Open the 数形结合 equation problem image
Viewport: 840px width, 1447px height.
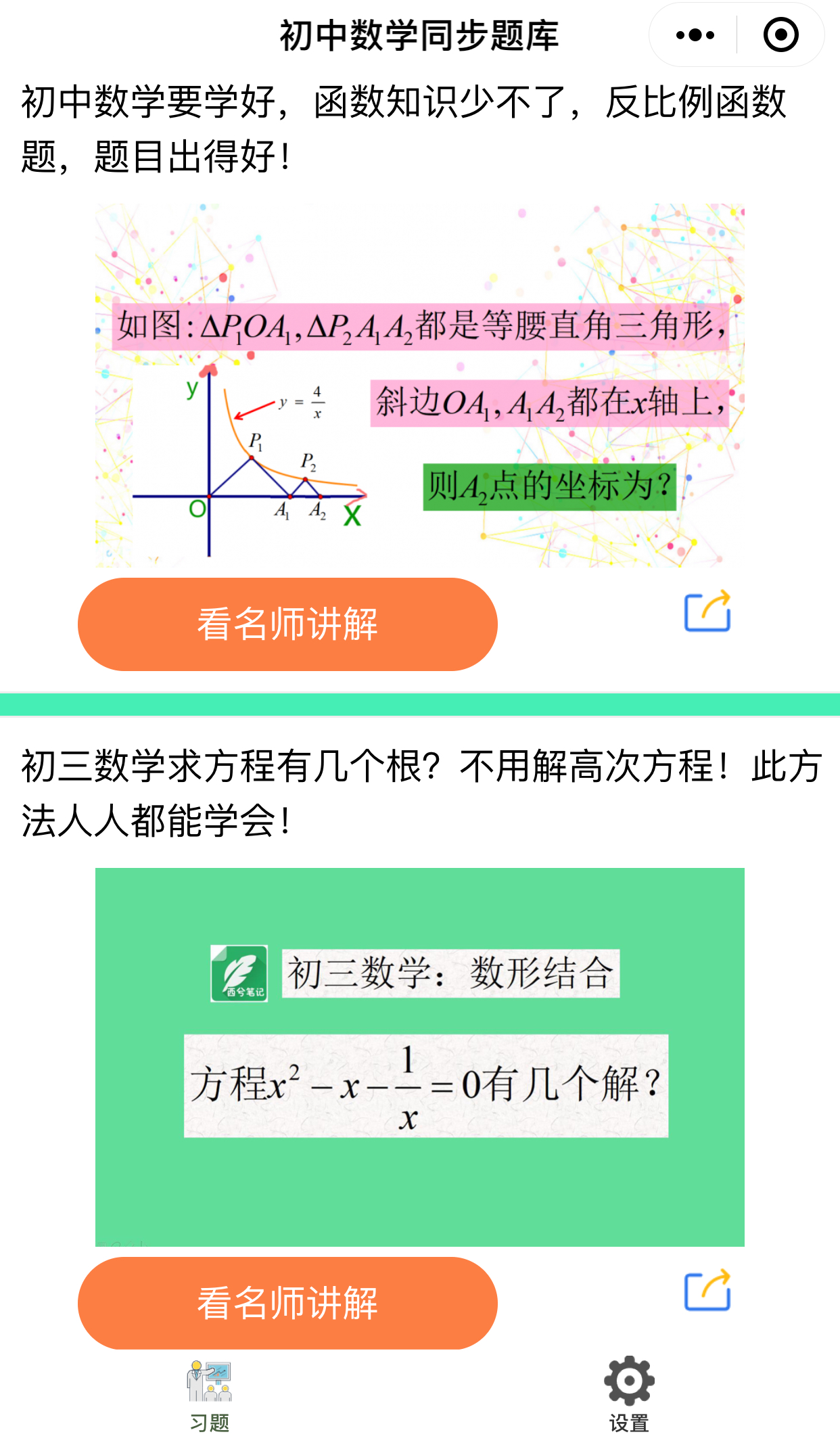(x=419, y=1057)
